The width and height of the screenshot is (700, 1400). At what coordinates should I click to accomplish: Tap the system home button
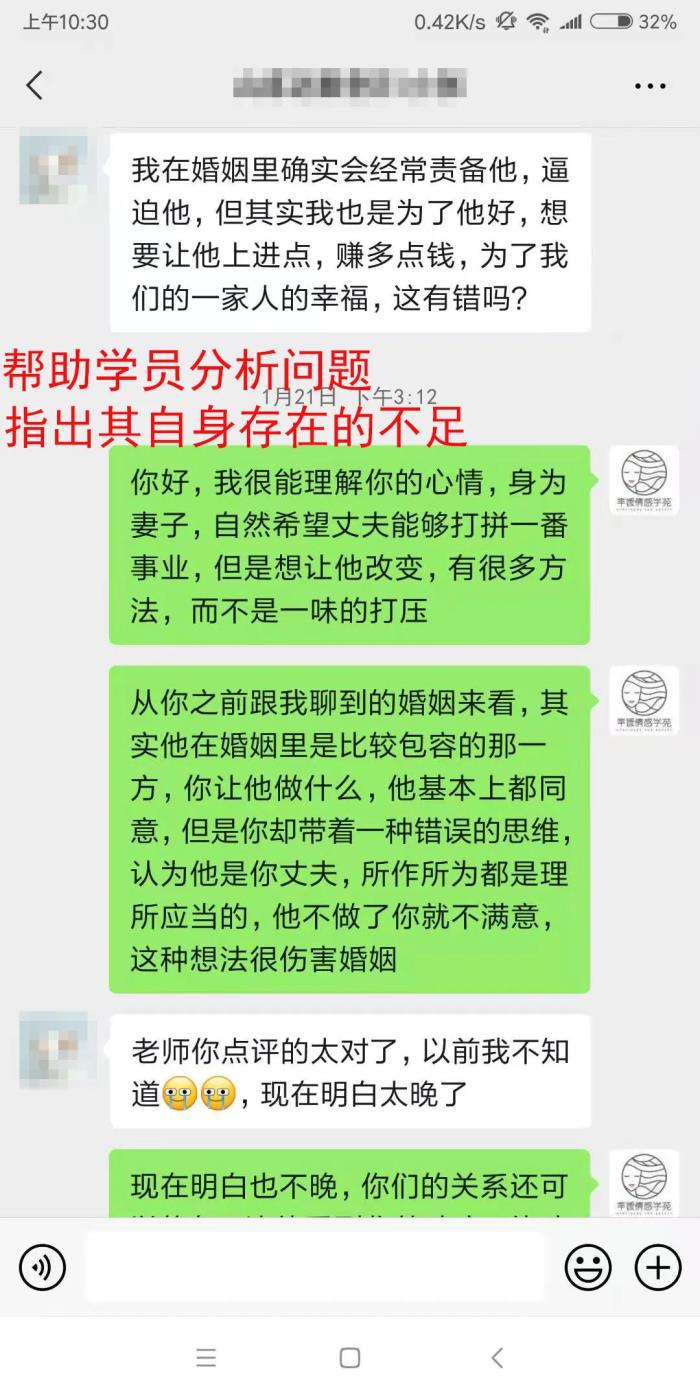click(350, 1357)
